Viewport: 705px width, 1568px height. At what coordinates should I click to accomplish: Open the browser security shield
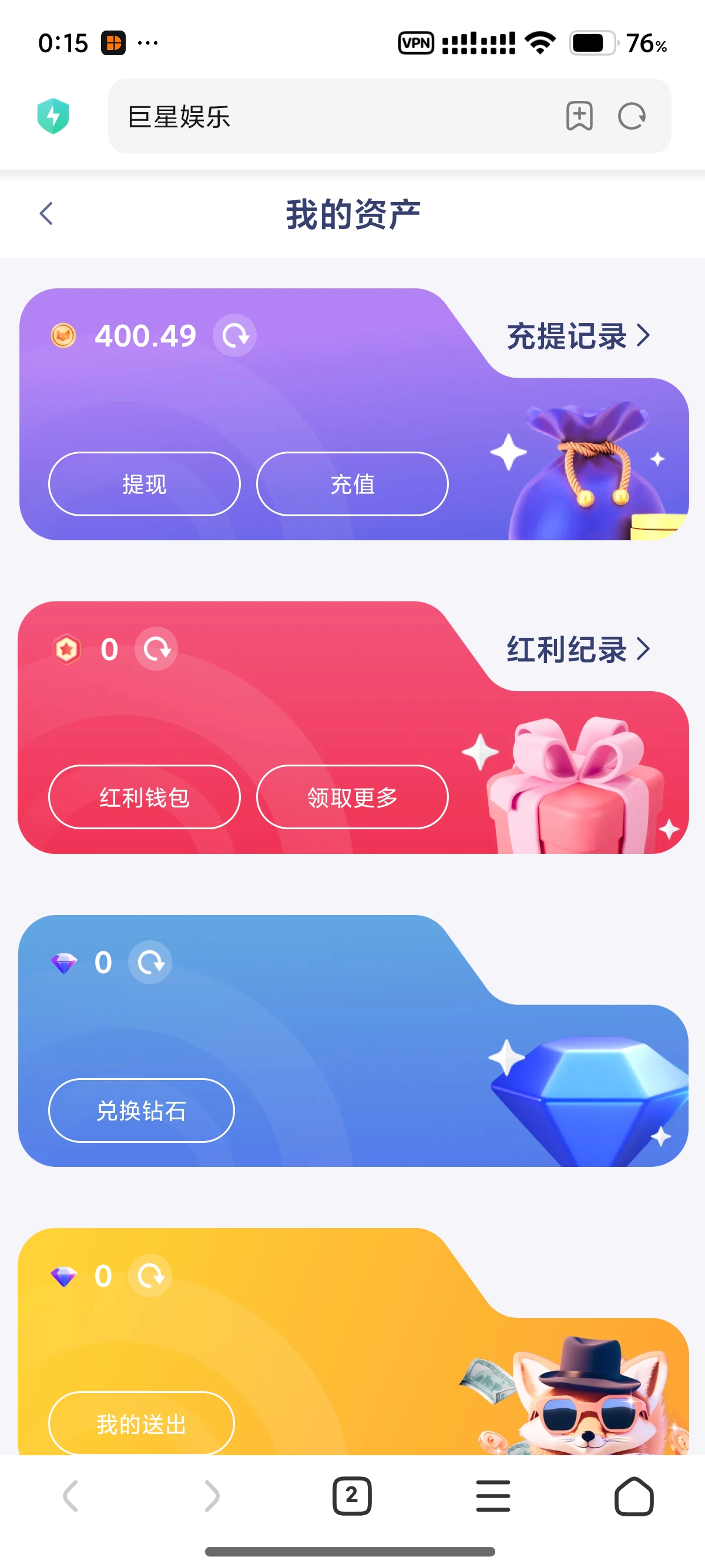[x=53, y=116]
